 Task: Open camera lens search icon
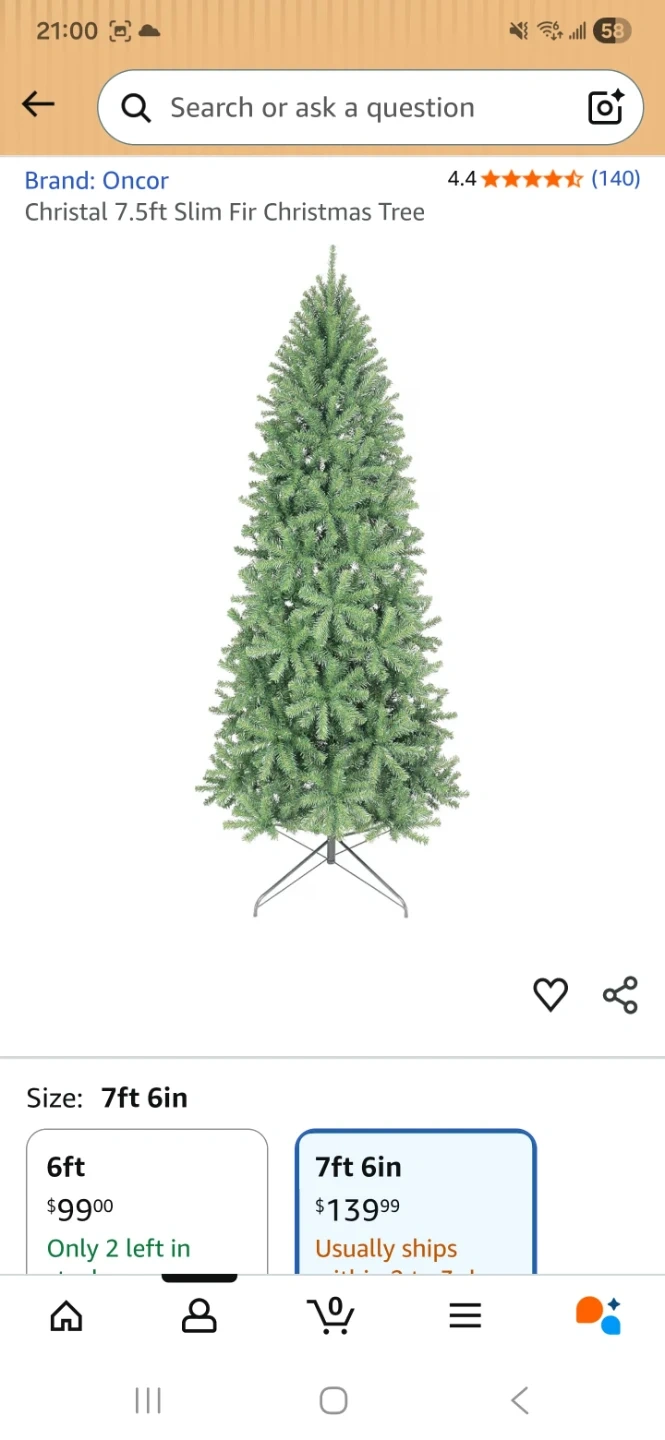click(x=606, y=107)
